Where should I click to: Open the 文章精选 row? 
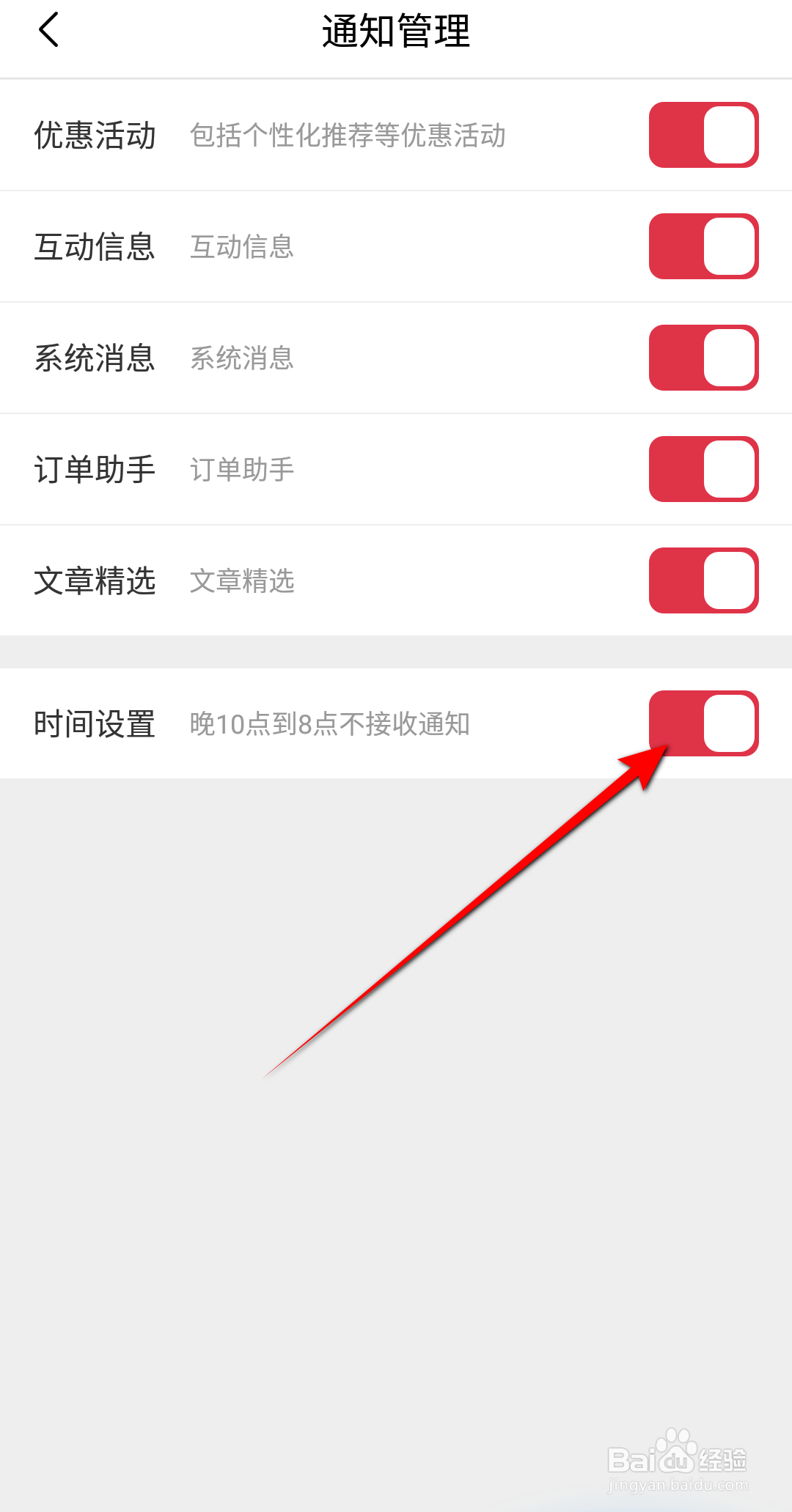tap(95, 580)
